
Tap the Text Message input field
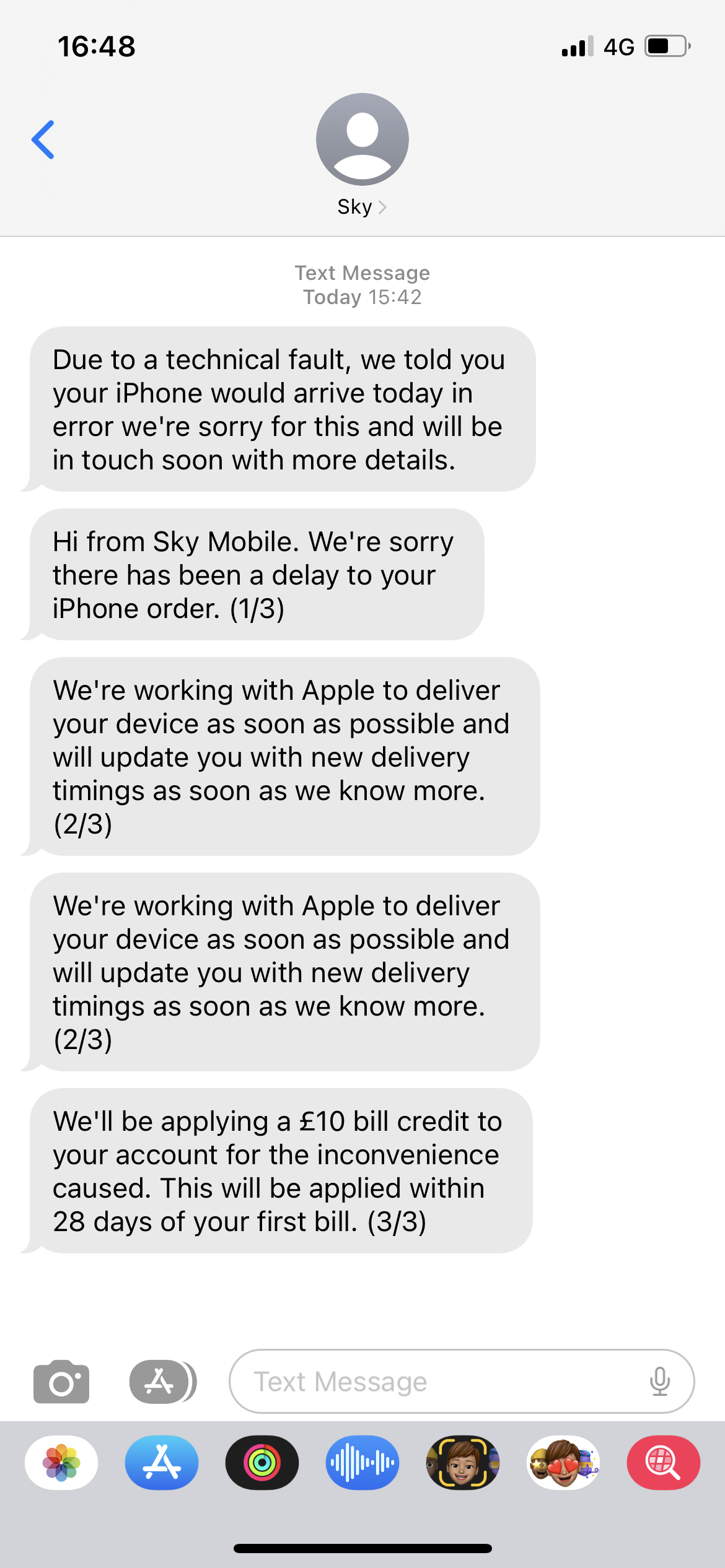coord(434,1381)
